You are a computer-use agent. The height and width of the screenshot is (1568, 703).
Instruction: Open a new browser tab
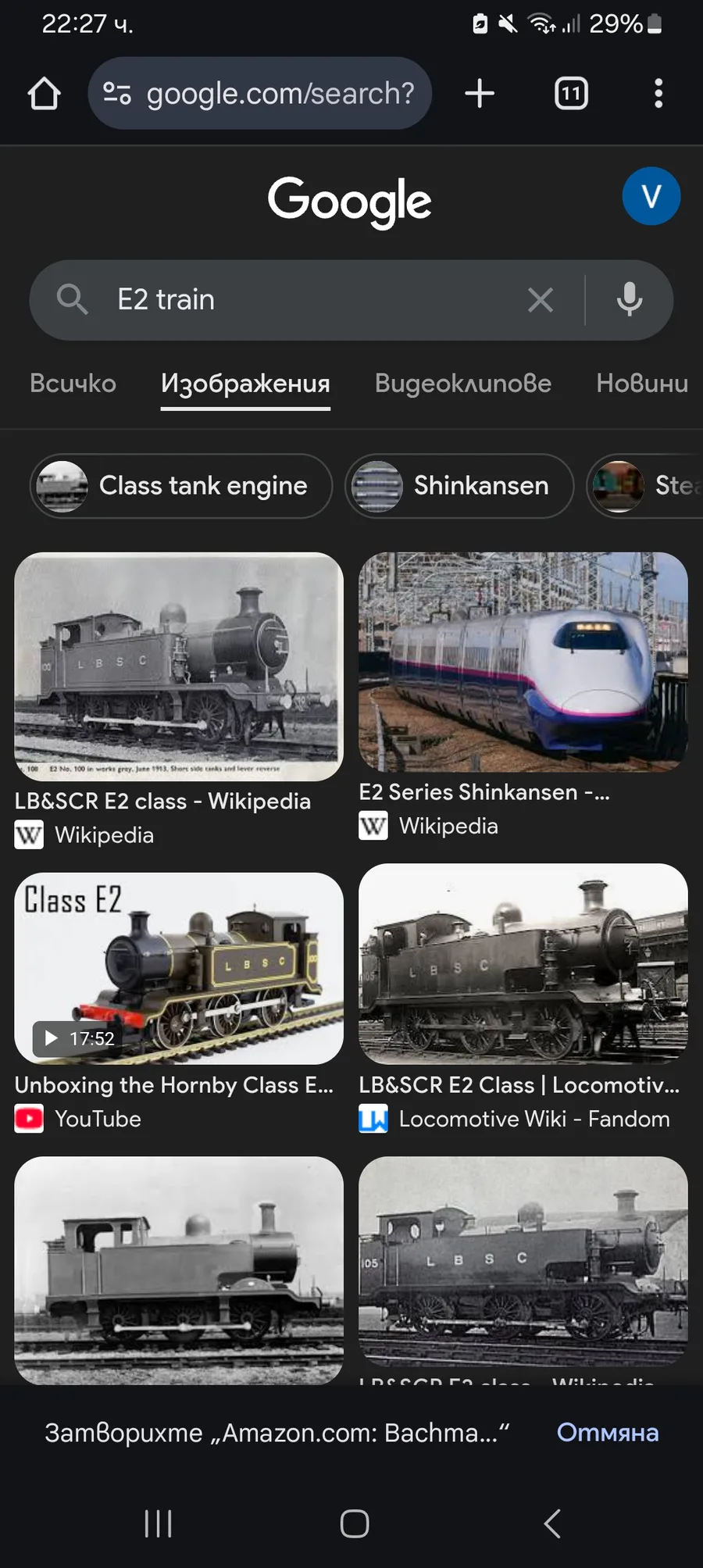(480, 94)
